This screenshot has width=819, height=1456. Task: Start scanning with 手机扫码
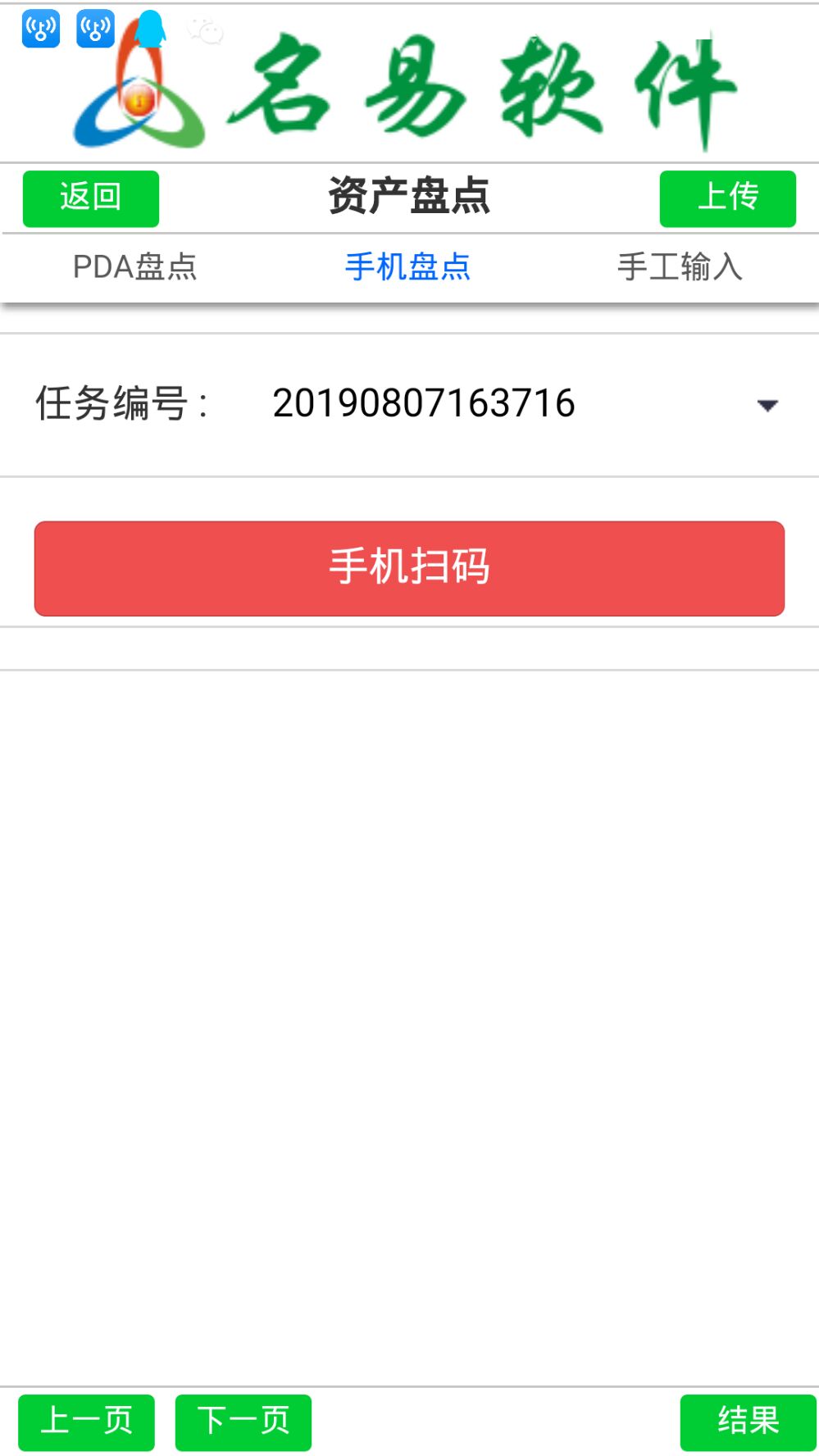[409, 568]
